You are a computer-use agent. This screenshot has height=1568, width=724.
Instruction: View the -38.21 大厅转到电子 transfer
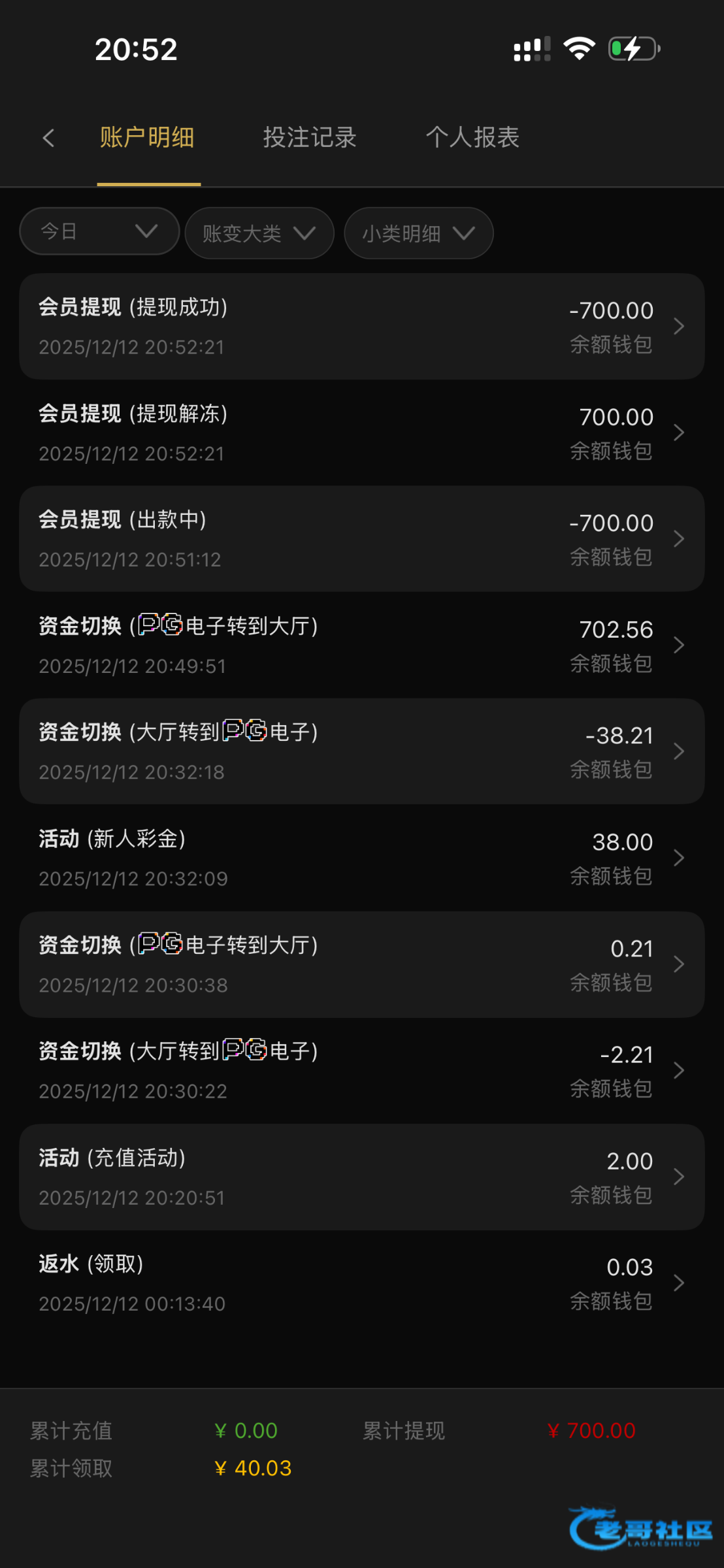[361, 751]
